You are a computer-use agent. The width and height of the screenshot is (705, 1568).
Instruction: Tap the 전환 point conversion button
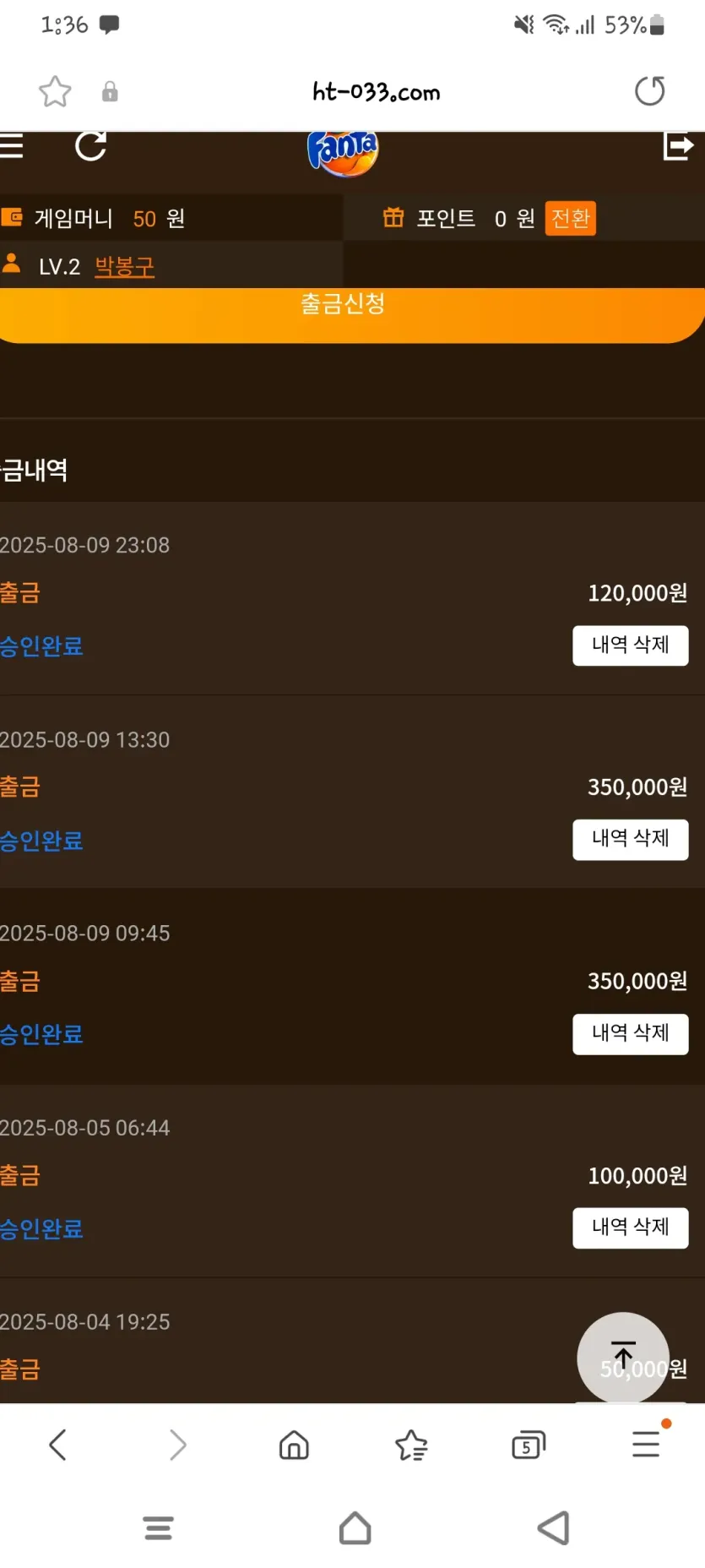[x=570, y=219]
